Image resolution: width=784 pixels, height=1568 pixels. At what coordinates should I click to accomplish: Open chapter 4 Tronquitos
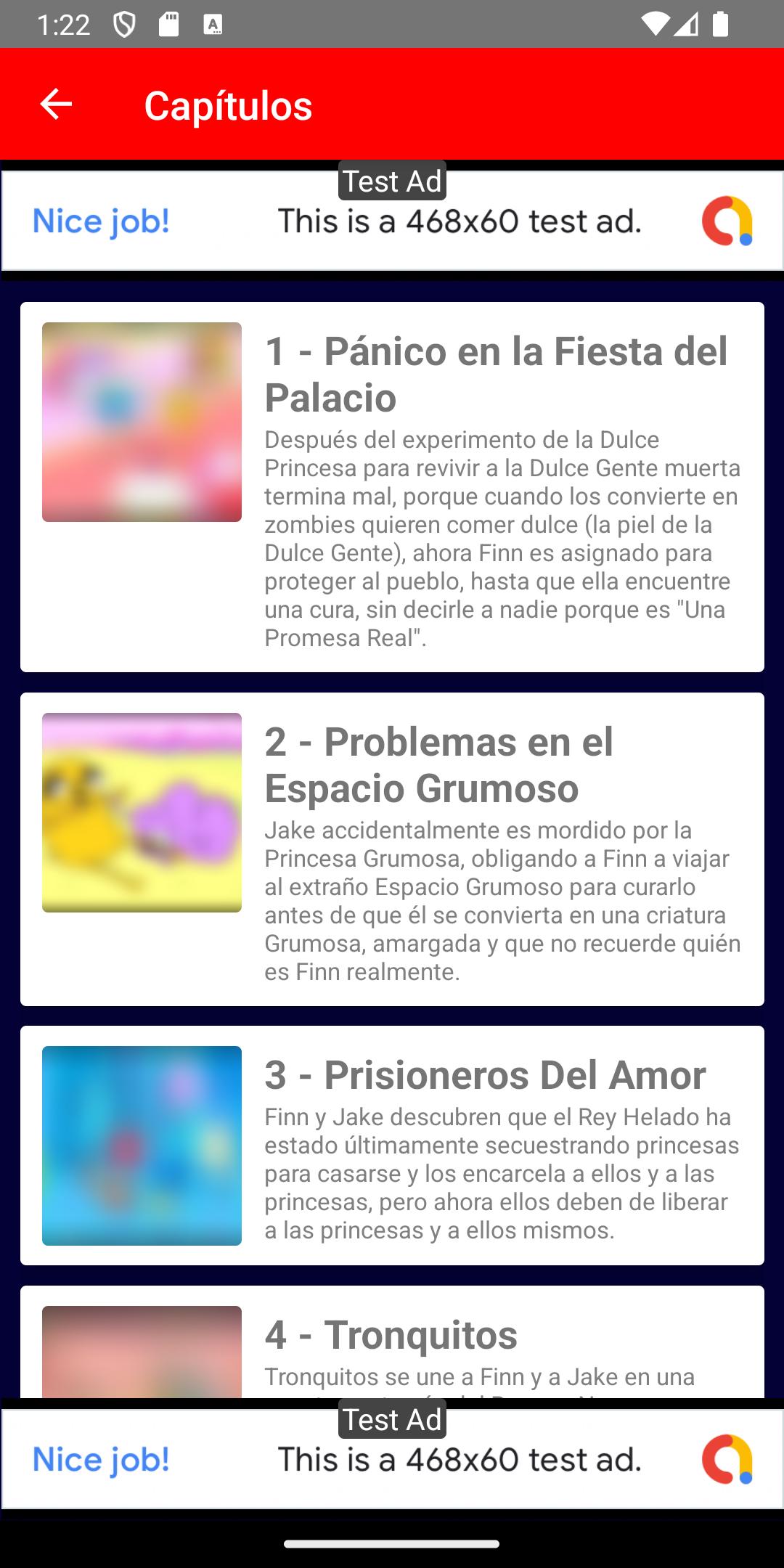click(x=392, y=1343)
